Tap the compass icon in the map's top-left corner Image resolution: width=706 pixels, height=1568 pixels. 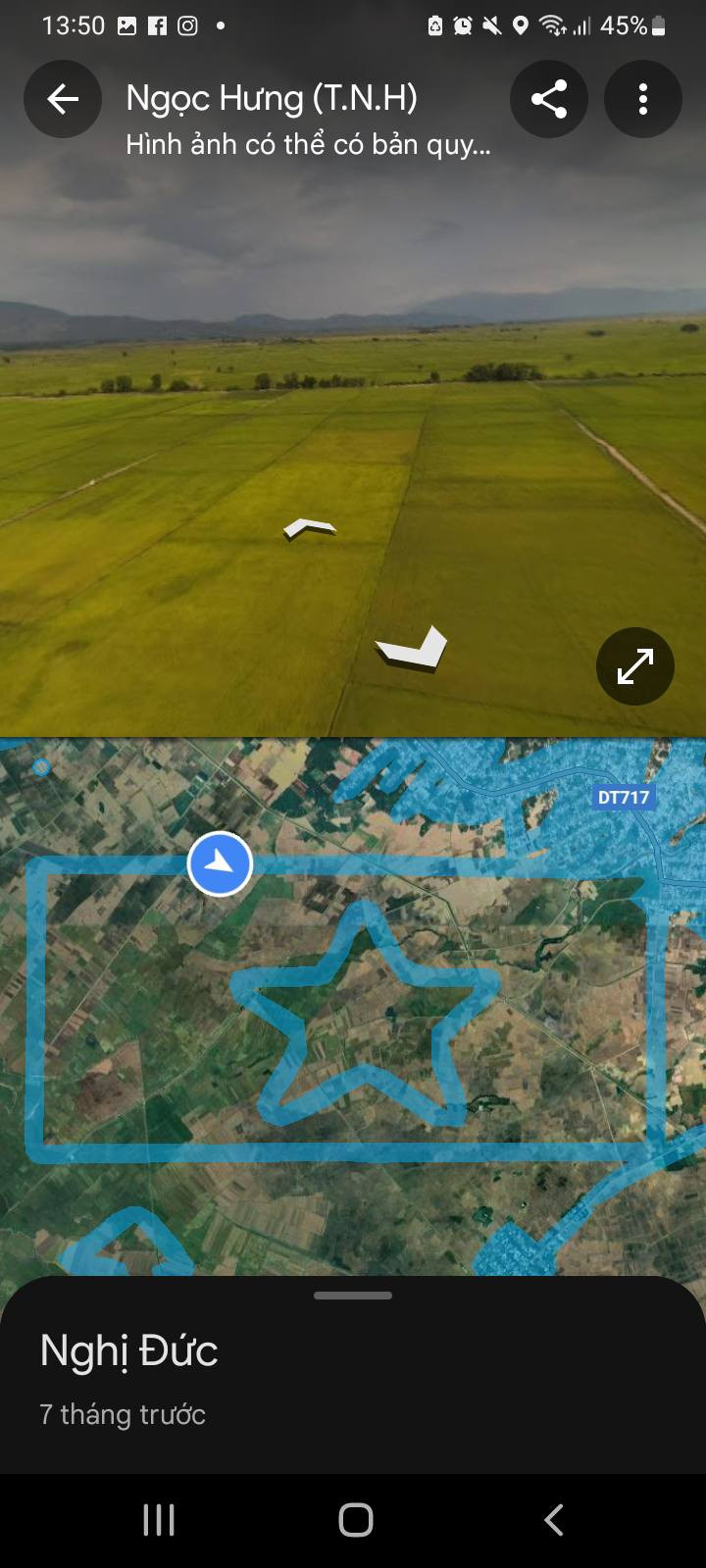(x=40, y=767)
